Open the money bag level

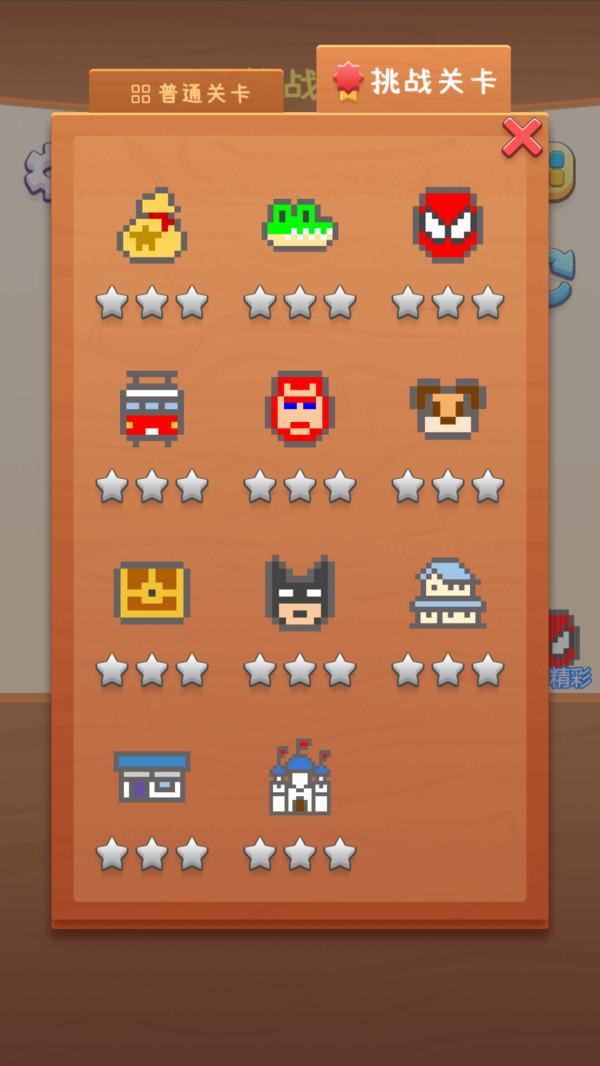pos(152,227)
